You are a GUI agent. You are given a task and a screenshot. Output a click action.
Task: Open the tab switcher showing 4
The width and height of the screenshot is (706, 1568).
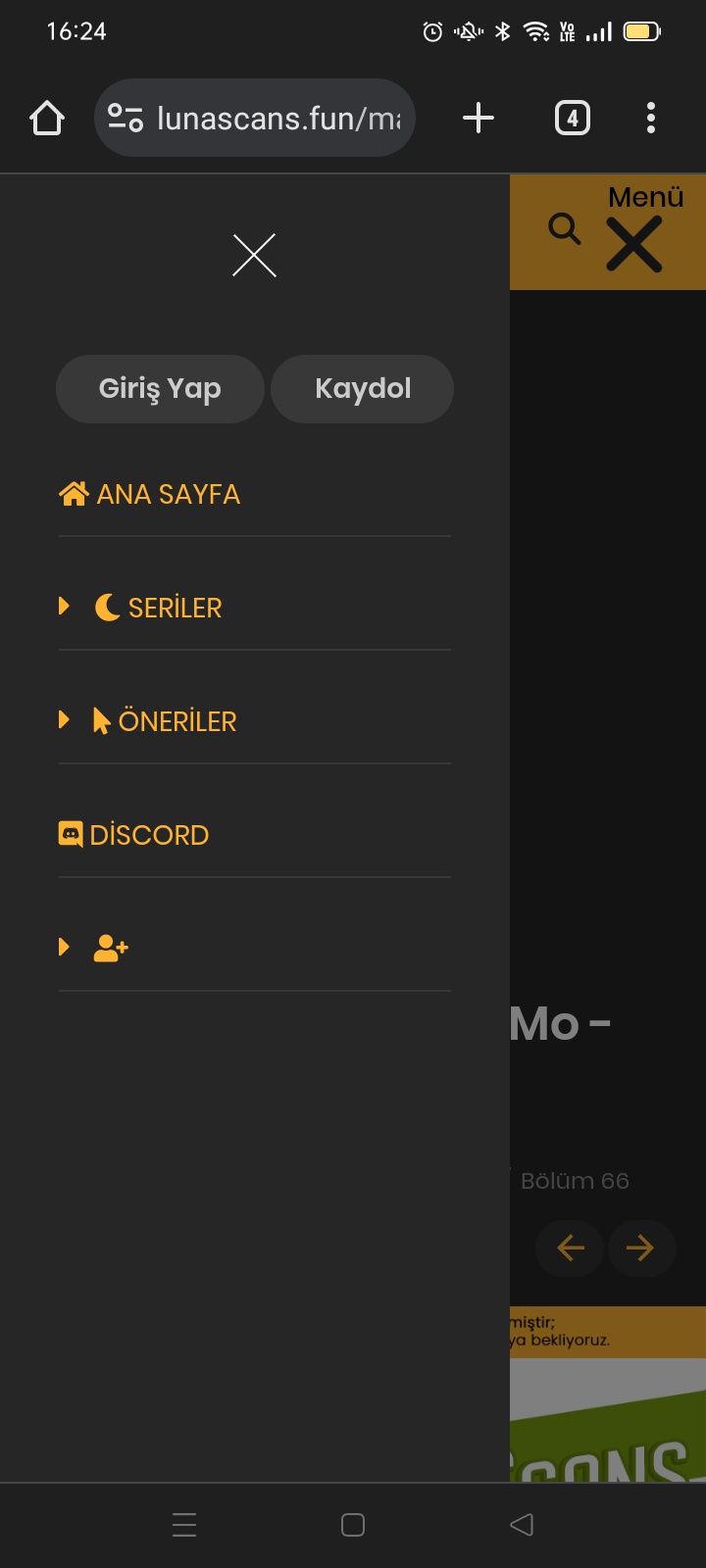(x=573, y=119)
